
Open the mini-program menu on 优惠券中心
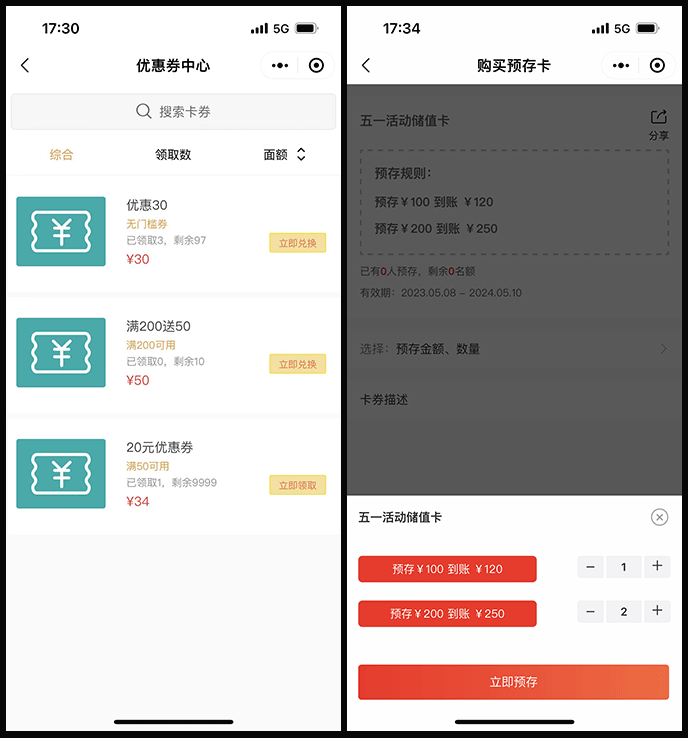(x=280, y=66)
